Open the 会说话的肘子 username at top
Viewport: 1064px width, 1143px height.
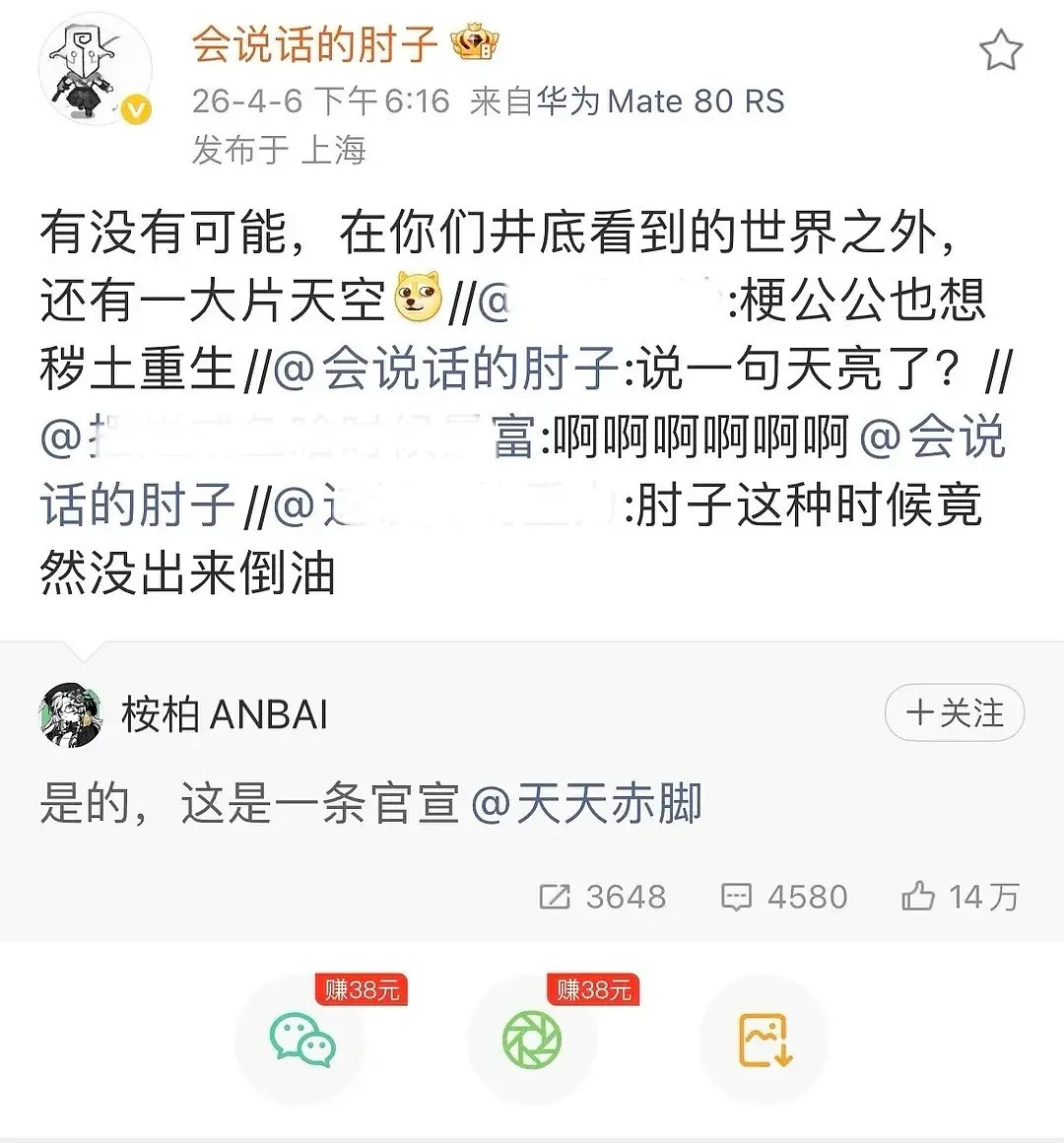click(x=315, y=44)
